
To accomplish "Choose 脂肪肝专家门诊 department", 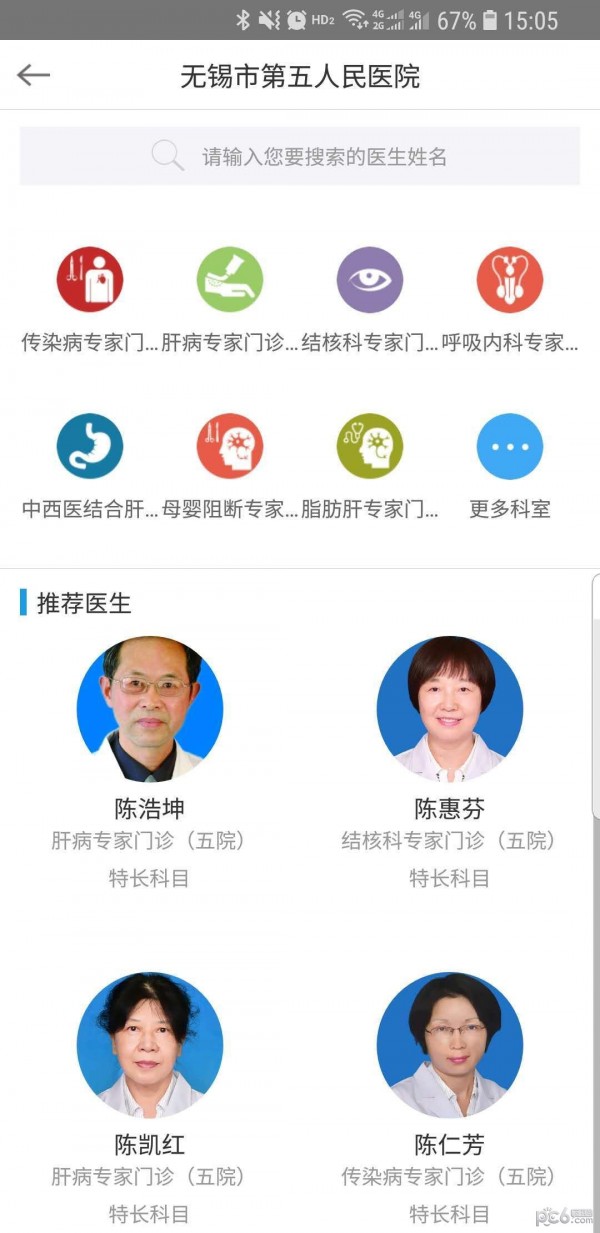I will click(x=370, y=447).
